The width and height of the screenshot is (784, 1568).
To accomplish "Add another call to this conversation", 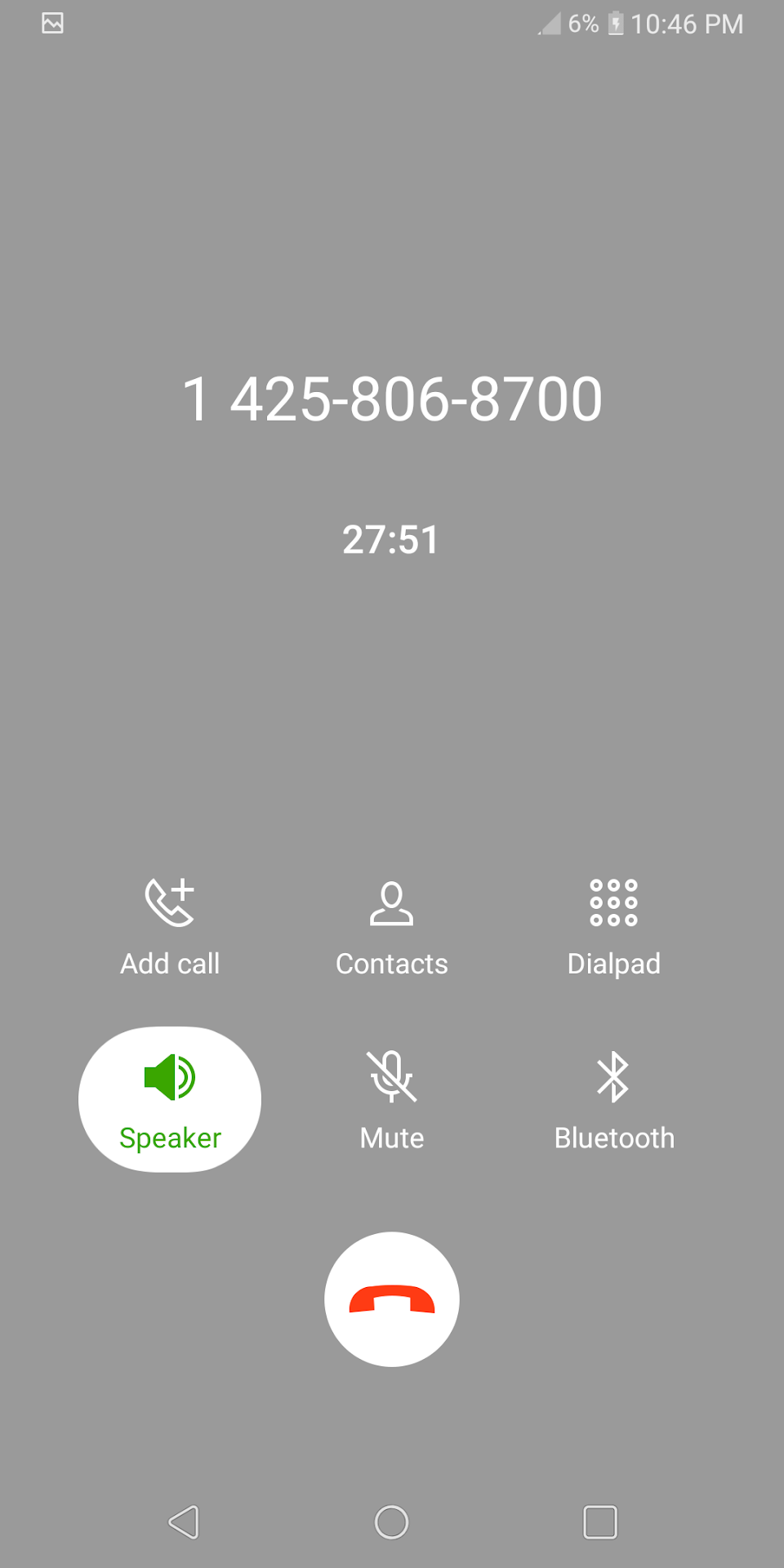I will tap(170, 927).
